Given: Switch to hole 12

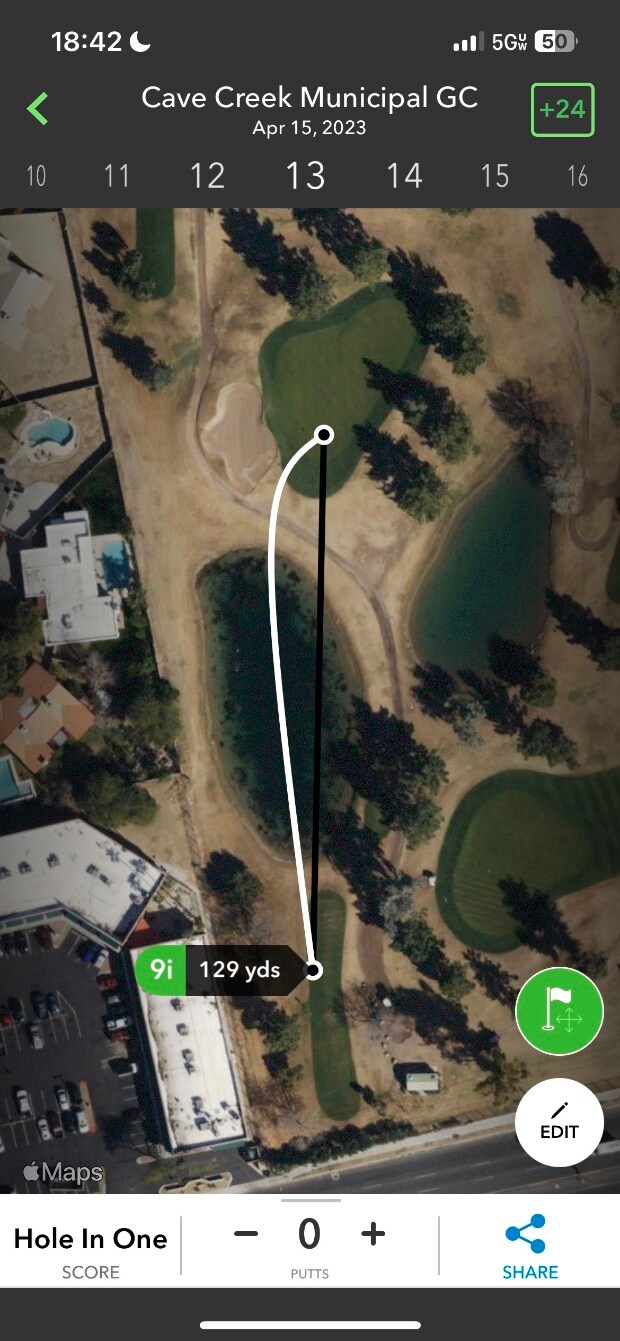Looking at the screenshot, I should 207,177.
